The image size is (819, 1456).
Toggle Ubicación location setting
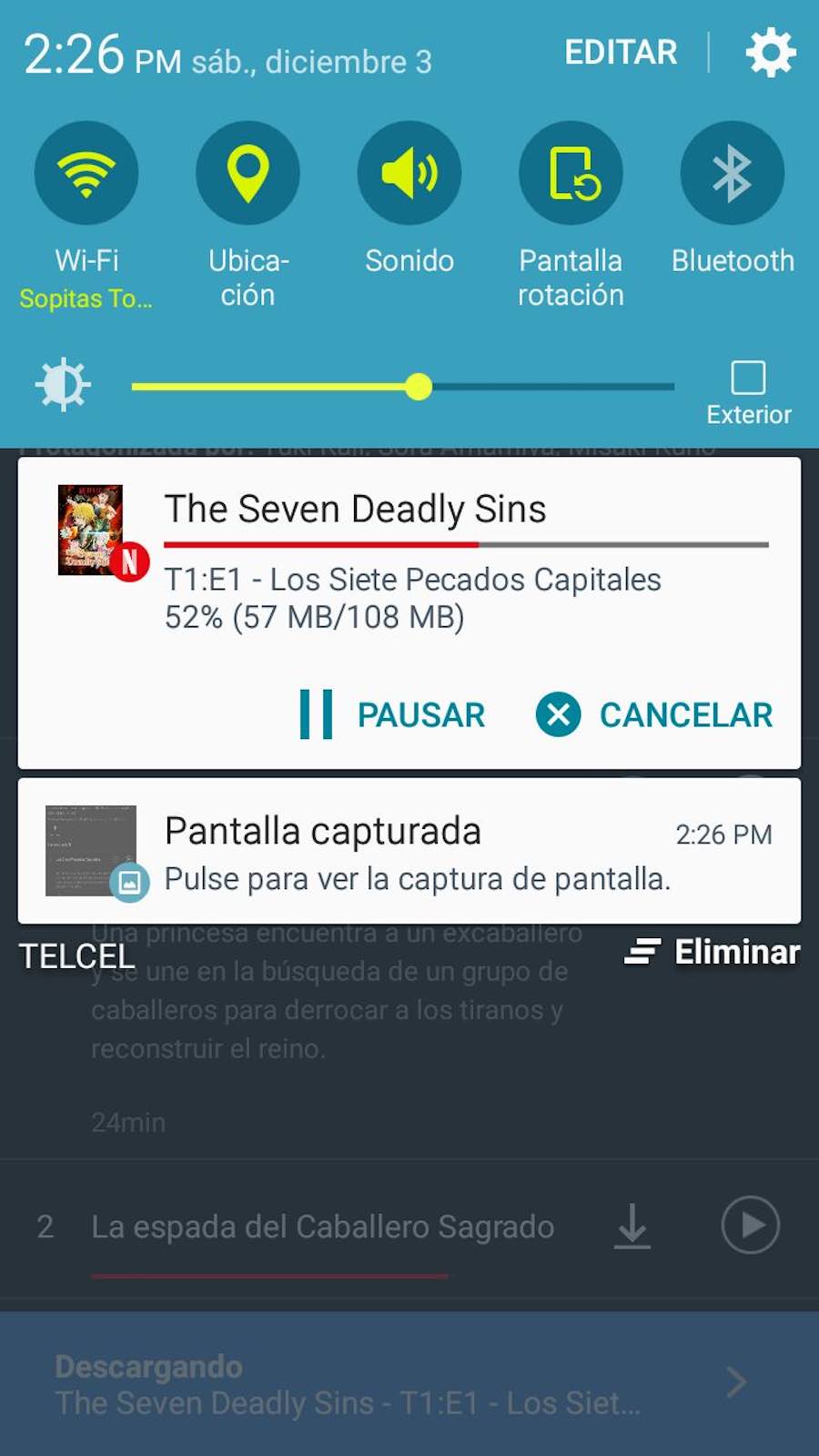coord(248,173)
